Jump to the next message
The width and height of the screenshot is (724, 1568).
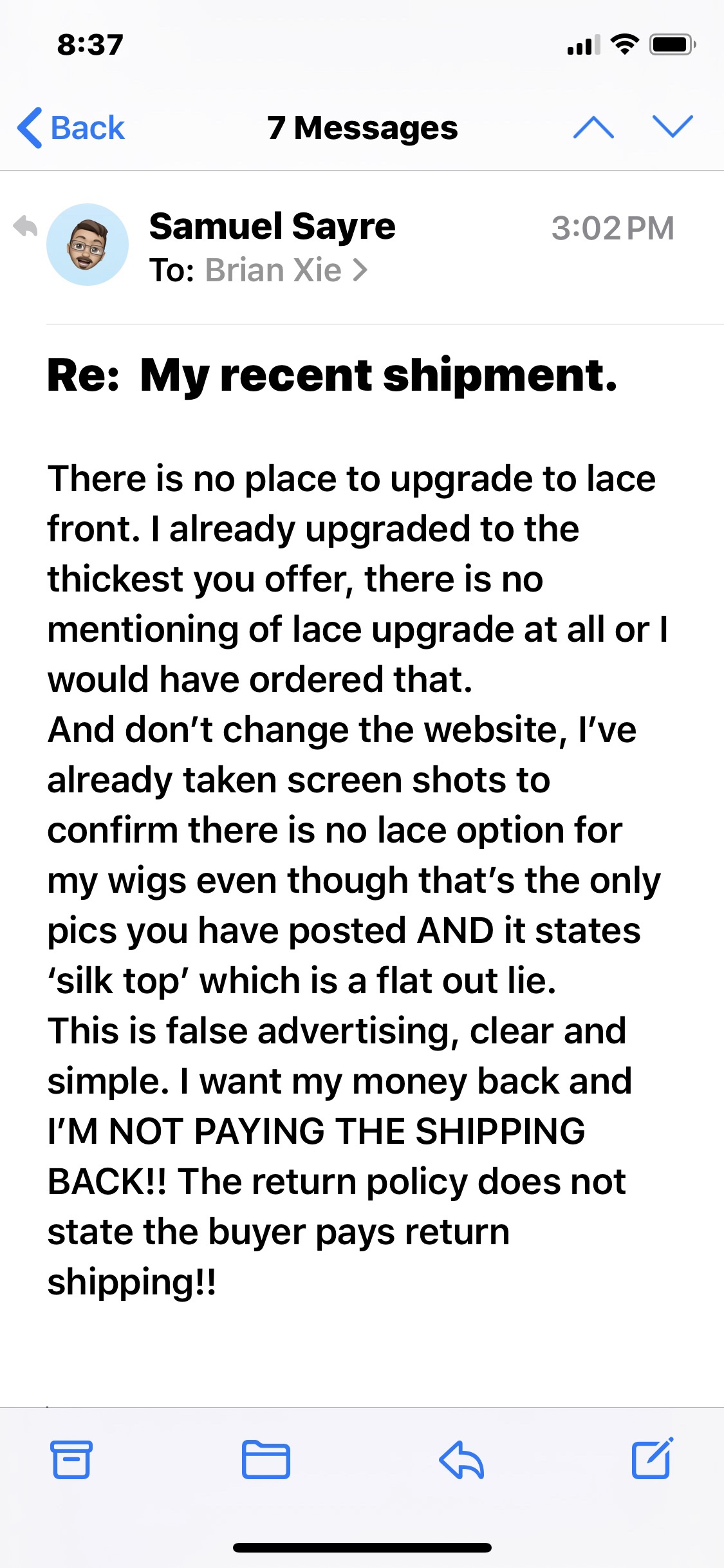pyautogui.click(x=672, y=127)
